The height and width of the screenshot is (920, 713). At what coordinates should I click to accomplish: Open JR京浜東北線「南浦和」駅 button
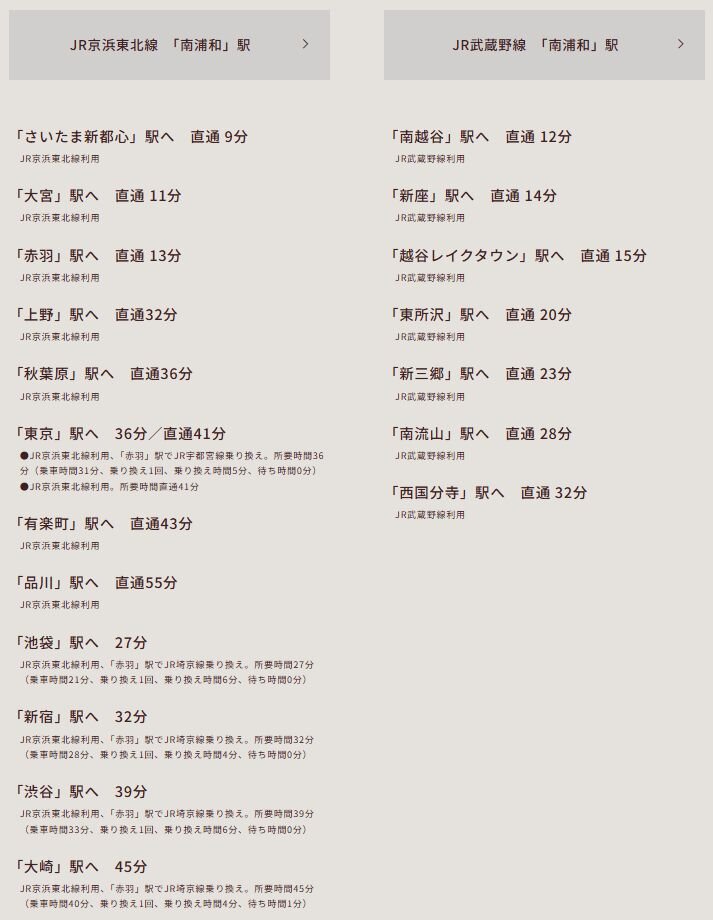pyautogui.click(x=169, y=45)
